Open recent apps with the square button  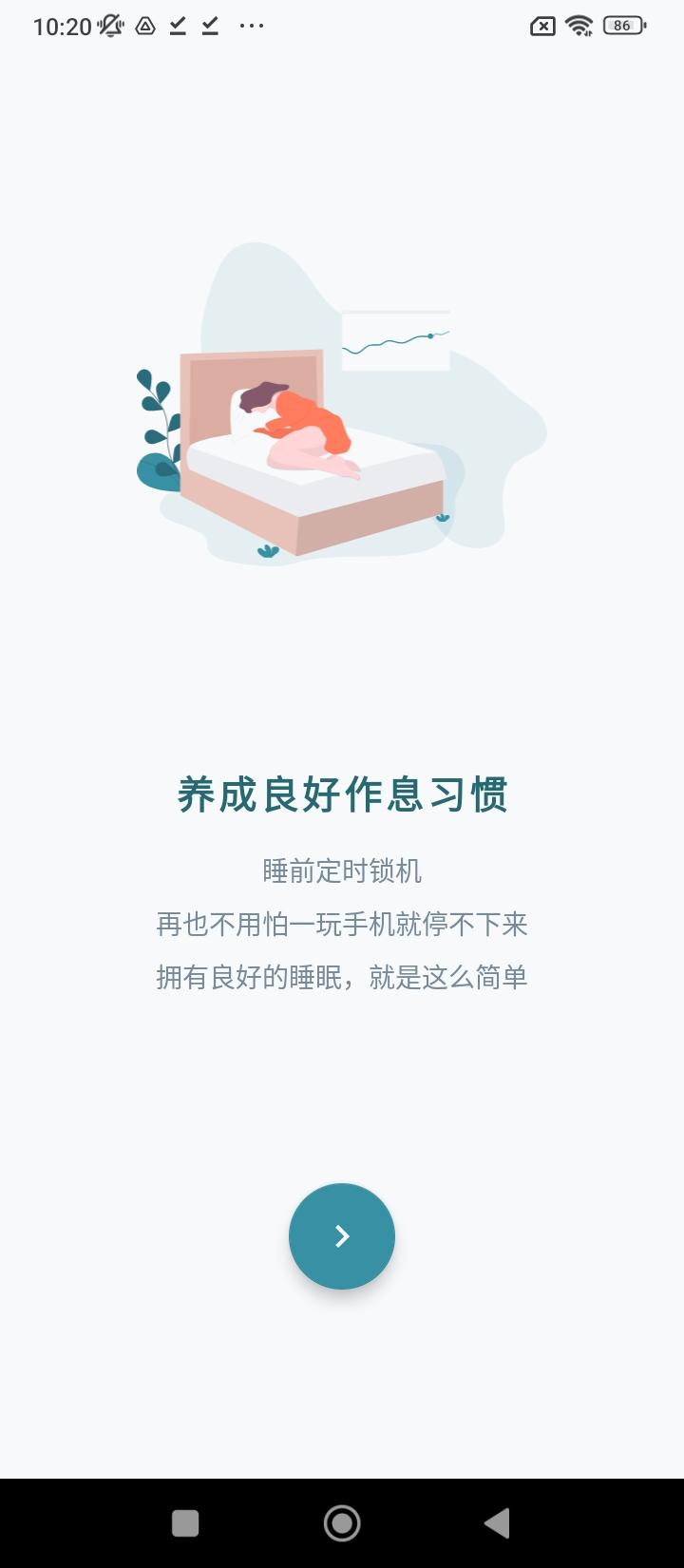[186, 1521]
